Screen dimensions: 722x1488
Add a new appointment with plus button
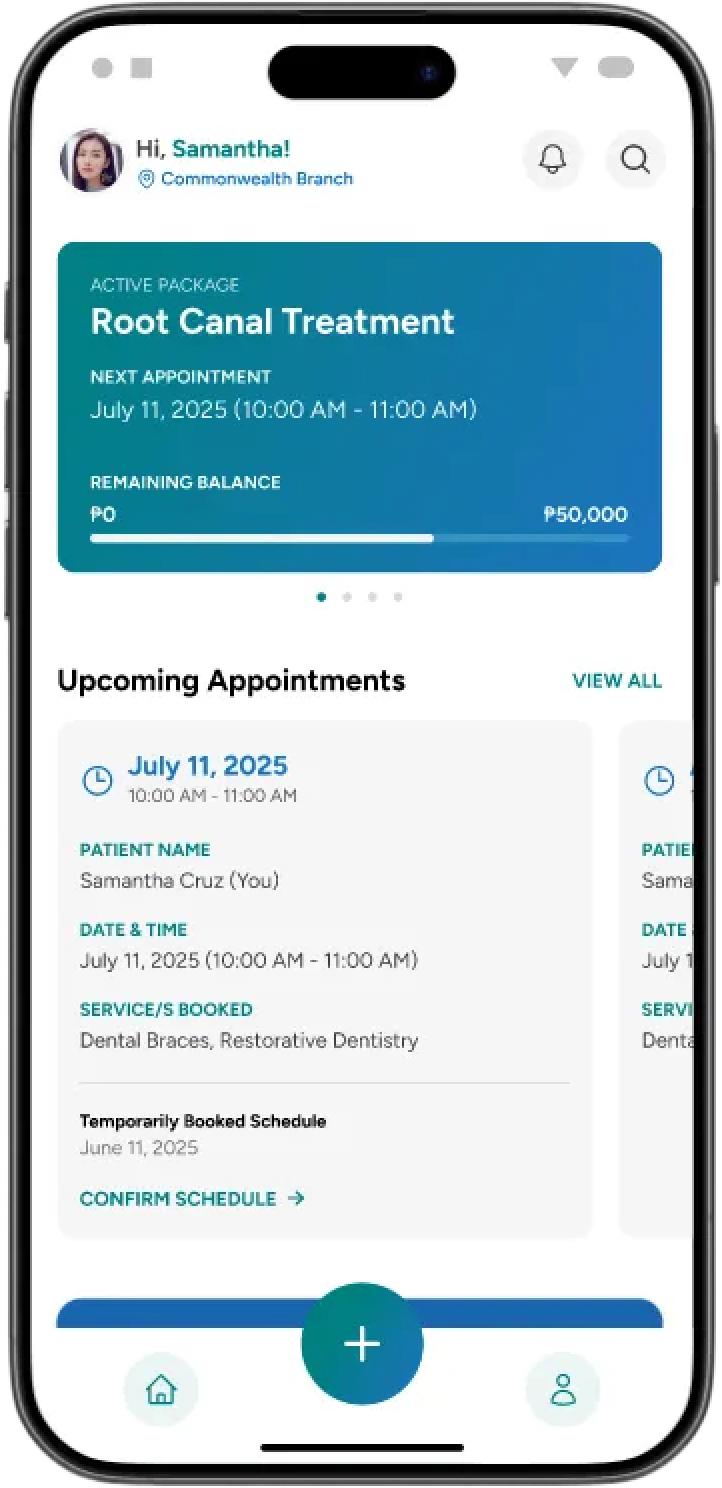(362, 1344)
